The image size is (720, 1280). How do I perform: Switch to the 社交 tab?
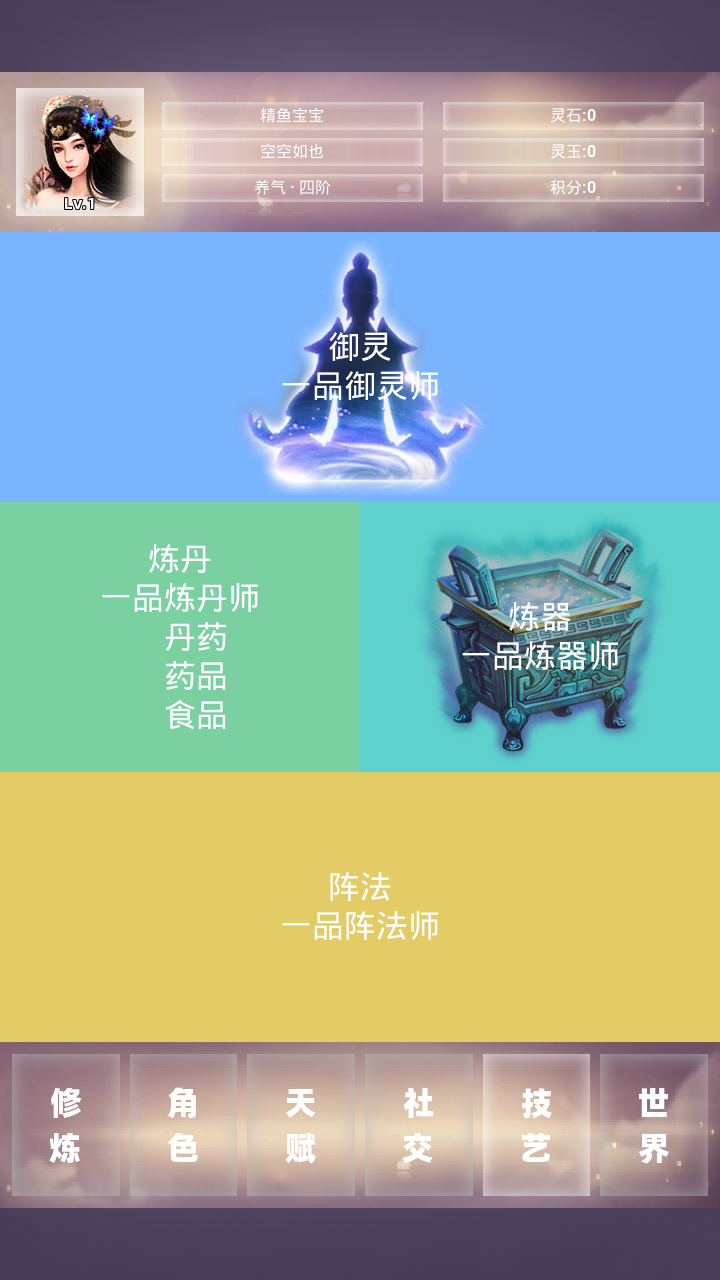[418, 1125]
